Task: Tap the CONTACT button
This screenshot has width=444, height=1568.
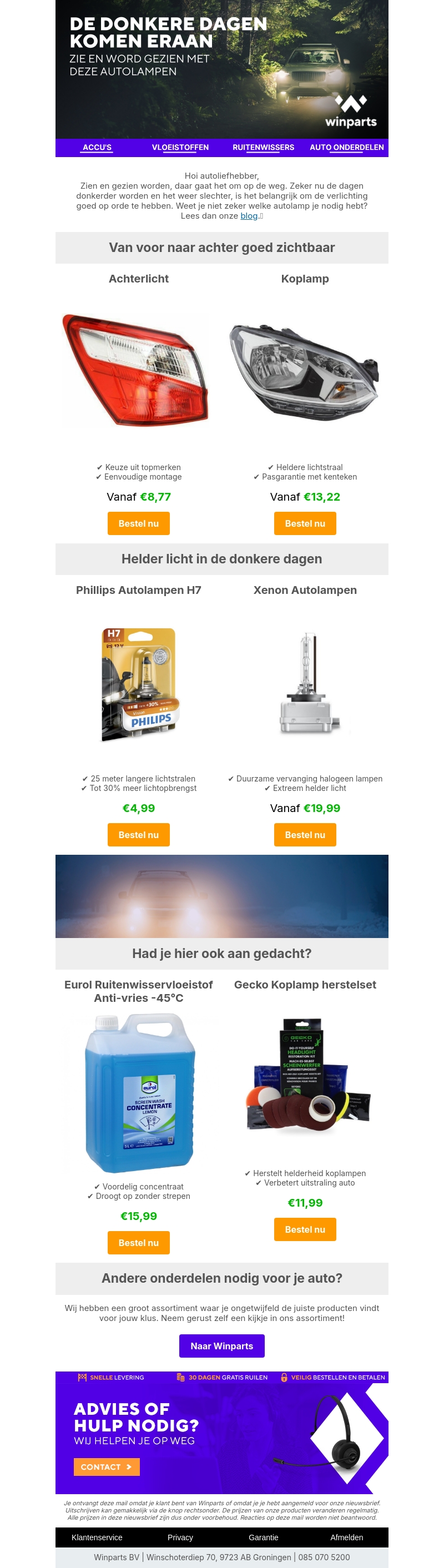Action: pos(106,1466)
